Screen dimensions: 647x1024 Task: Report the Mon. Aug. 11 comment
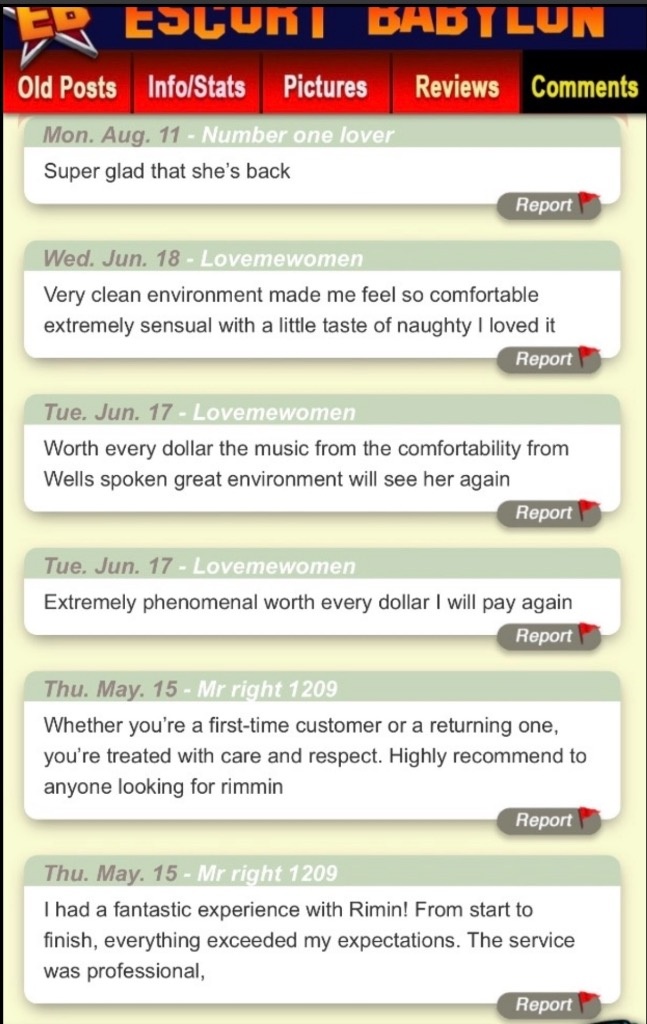click(549, 205)
